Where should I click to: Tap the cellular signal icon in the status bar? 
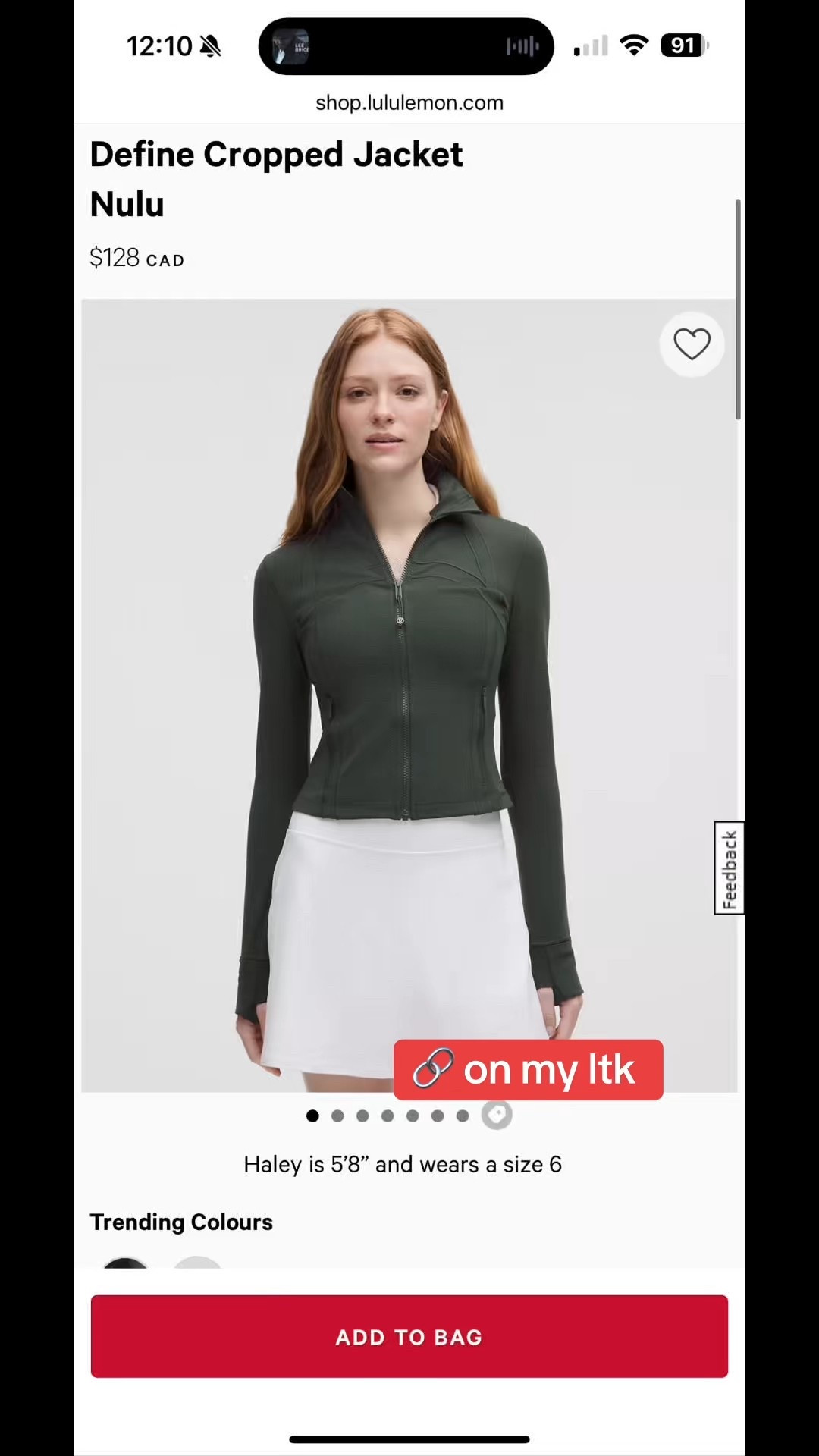pos(590,45)
